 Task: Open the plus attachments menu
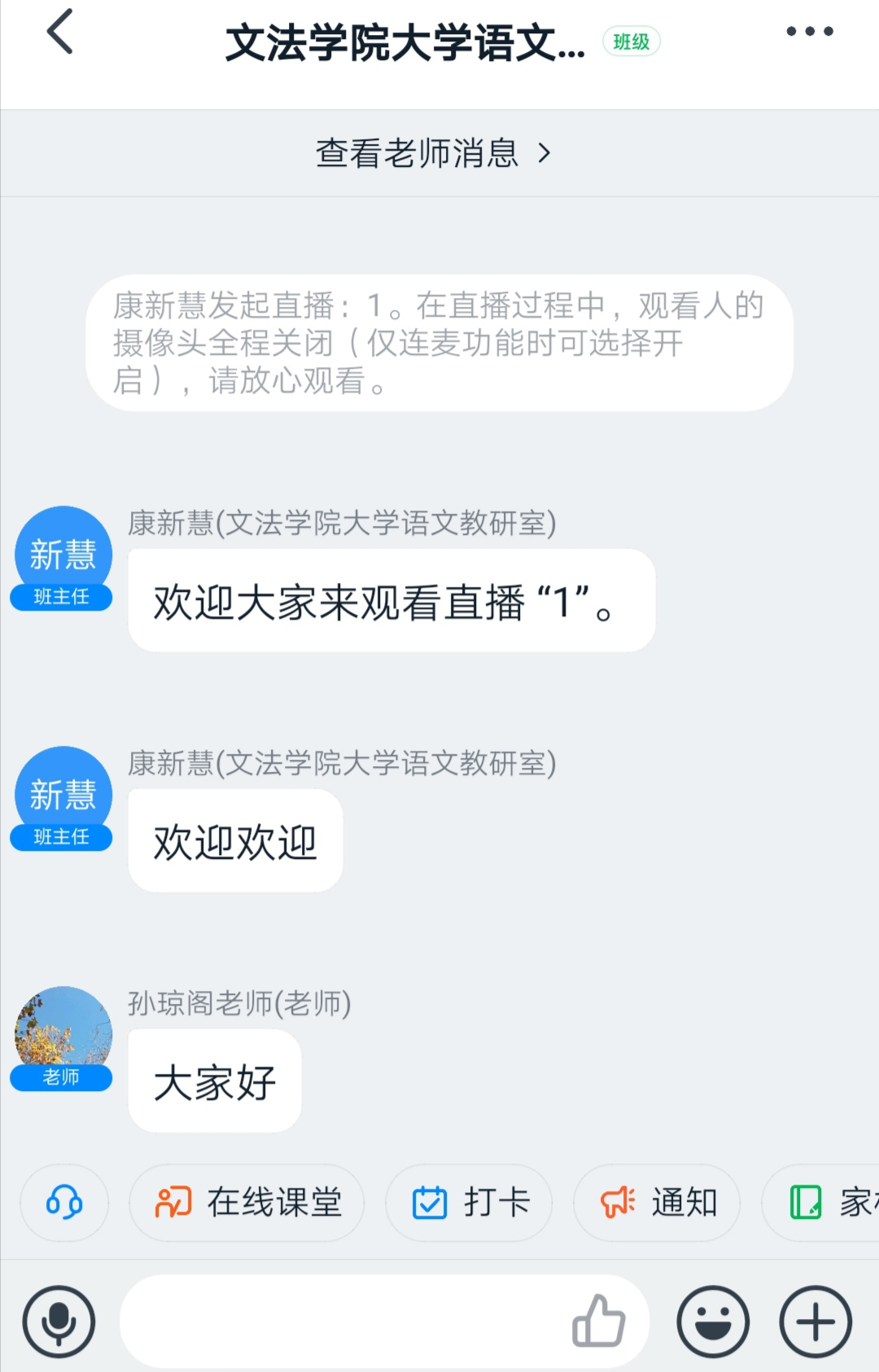point(816,1322)
